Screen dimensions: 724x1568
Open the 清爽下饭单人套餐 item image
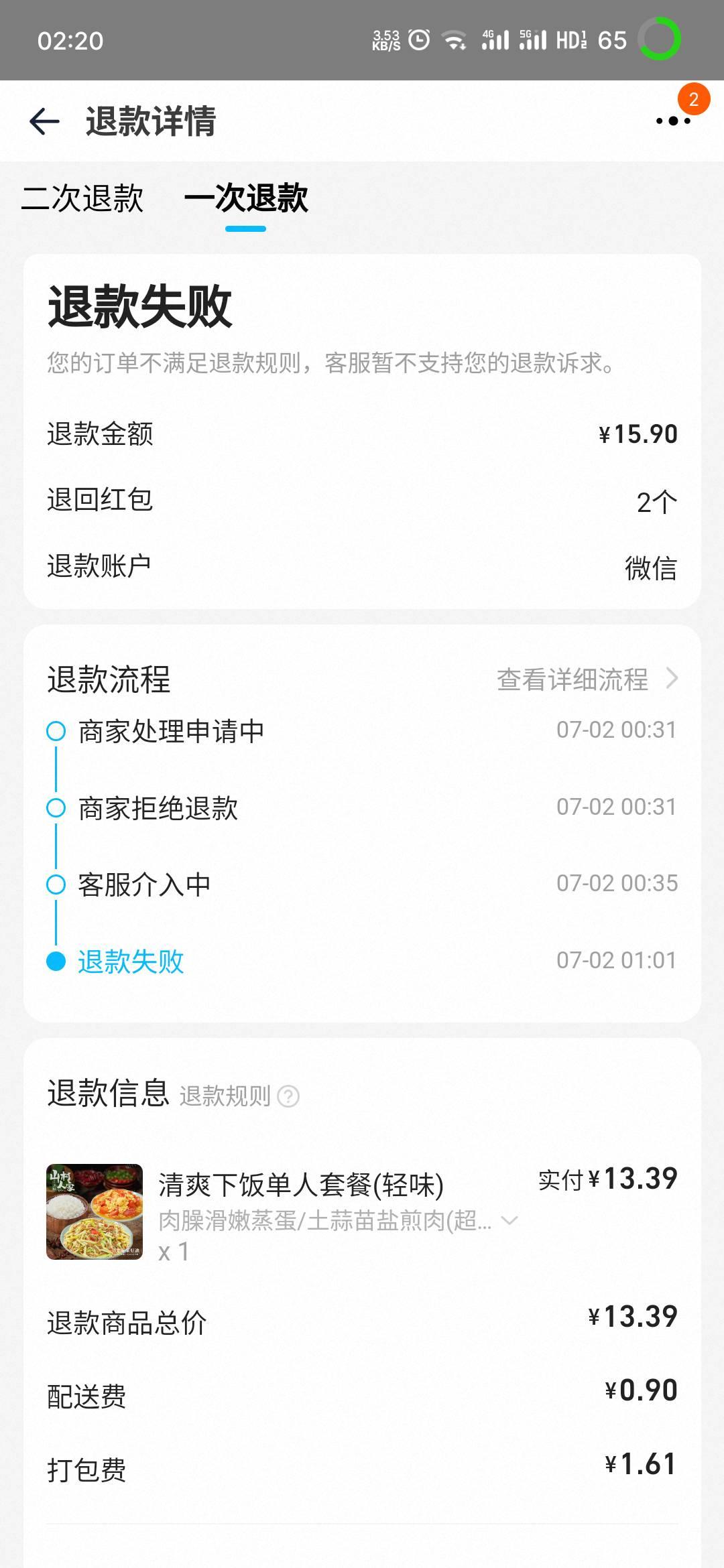tap(95, 1212)
